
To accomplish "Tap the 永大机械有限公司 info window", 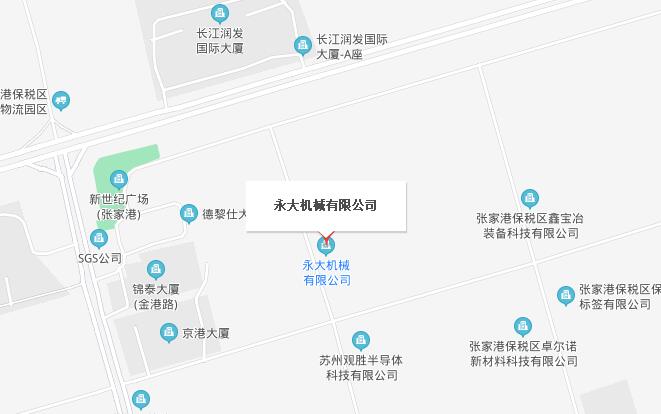I will pyautogui.click(x=326, y=206).
